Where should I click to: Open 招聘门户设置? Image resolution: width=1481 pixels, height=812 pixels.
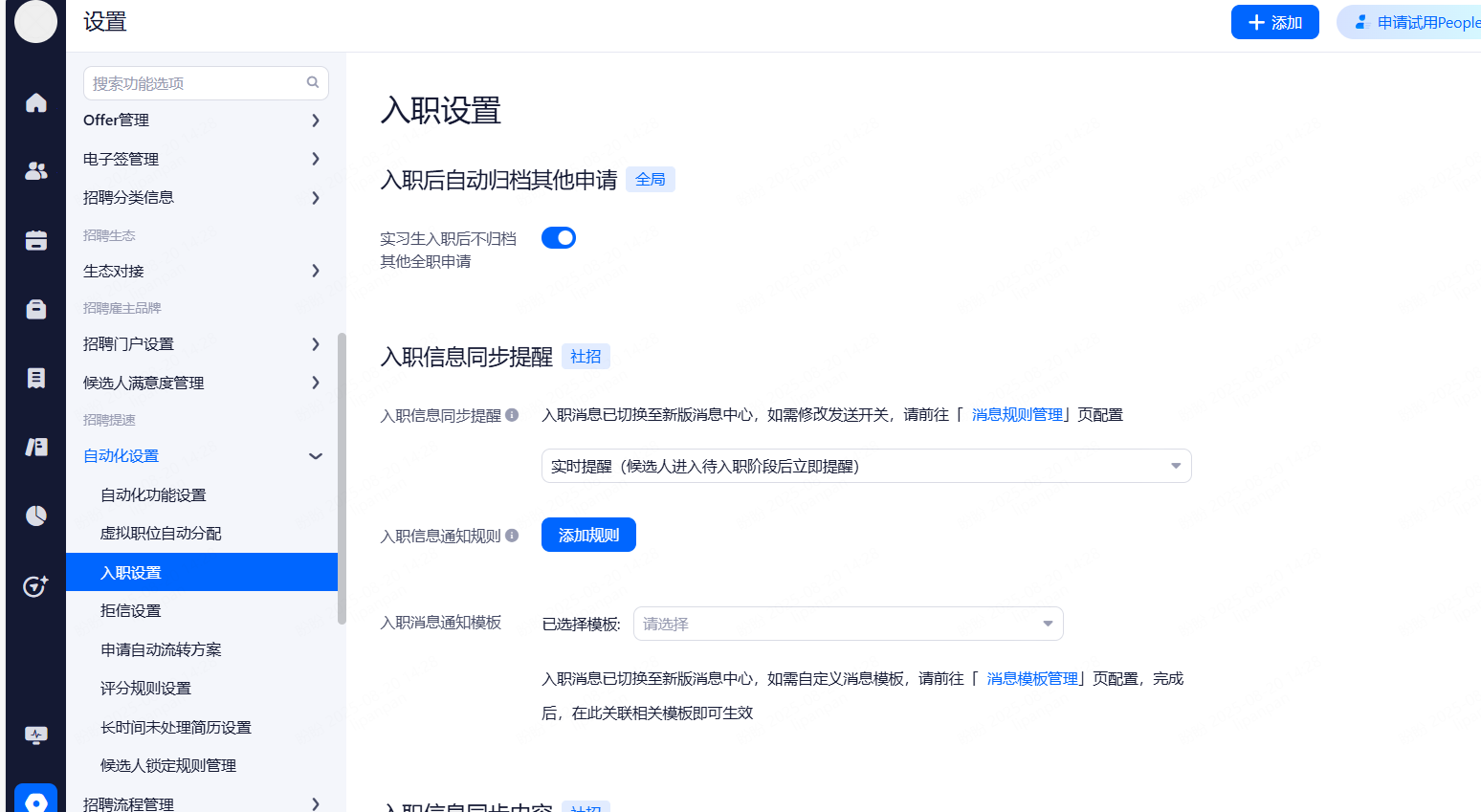pos(201,344)
